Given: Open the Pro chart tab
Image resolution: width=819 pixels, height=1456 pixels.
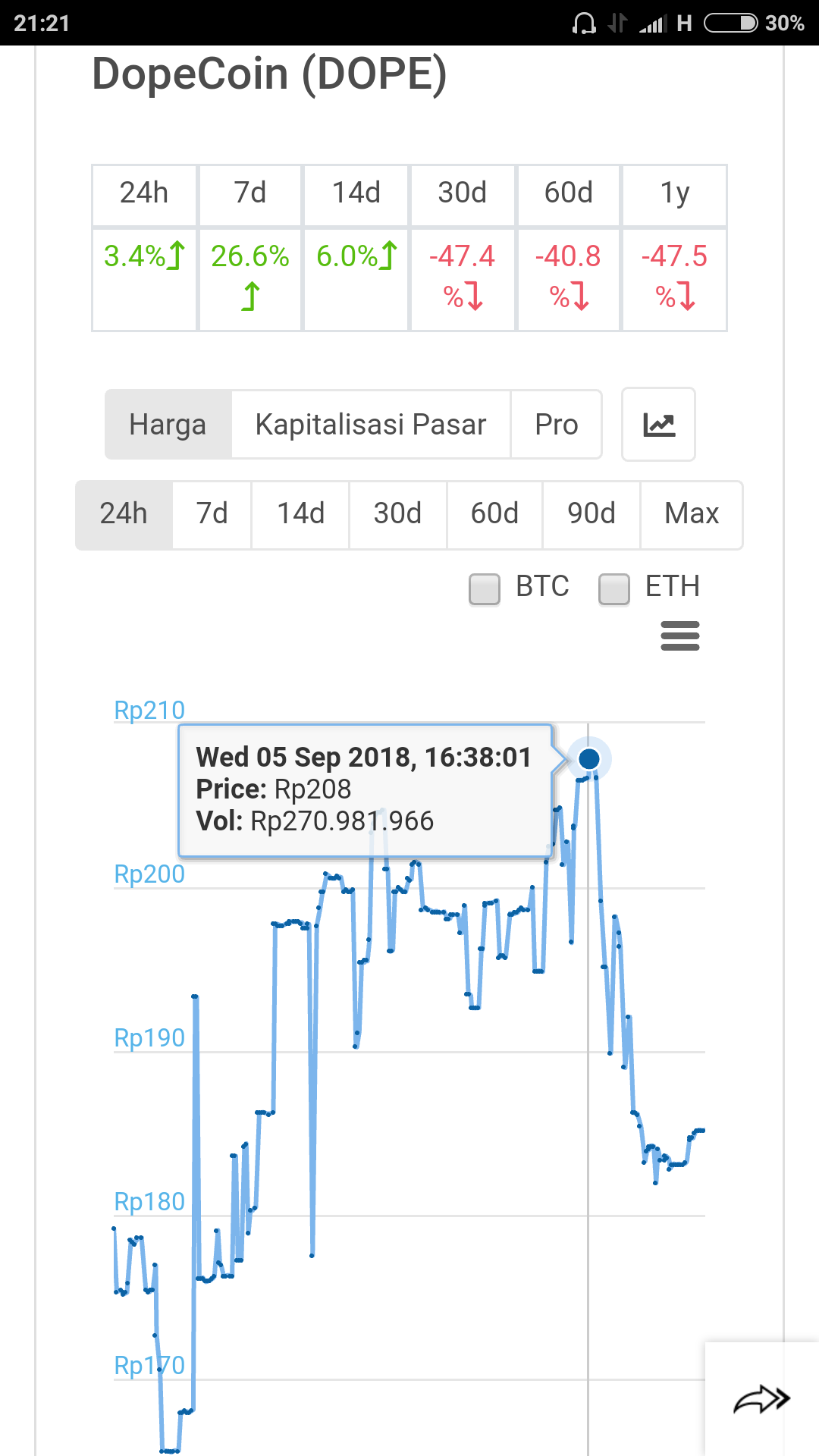Looking at the screenshot, I should point(556,425).
